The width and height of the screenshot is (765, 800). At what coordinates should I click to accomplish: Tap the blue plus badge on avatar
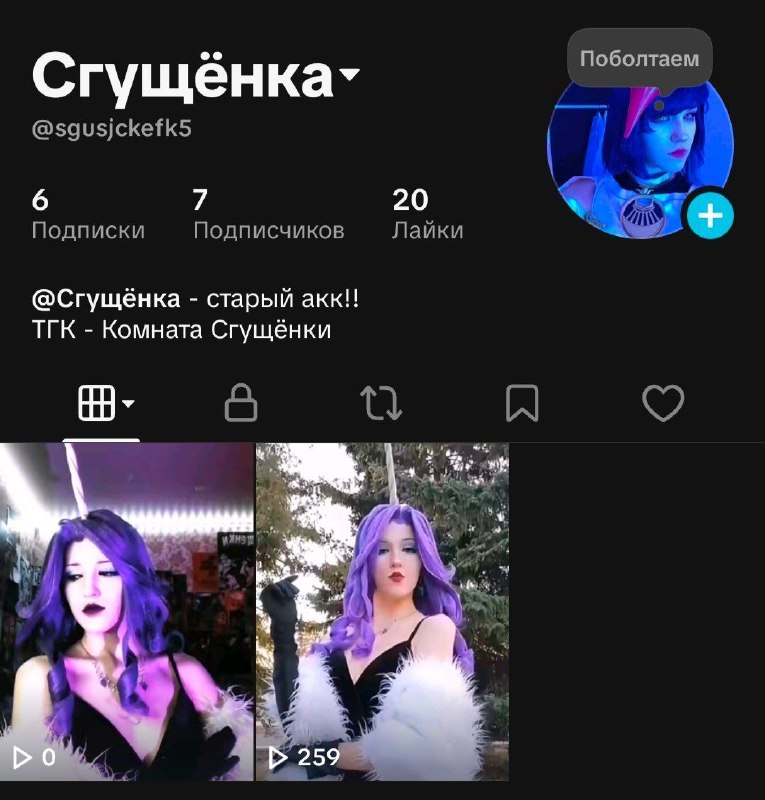point(710,216)
